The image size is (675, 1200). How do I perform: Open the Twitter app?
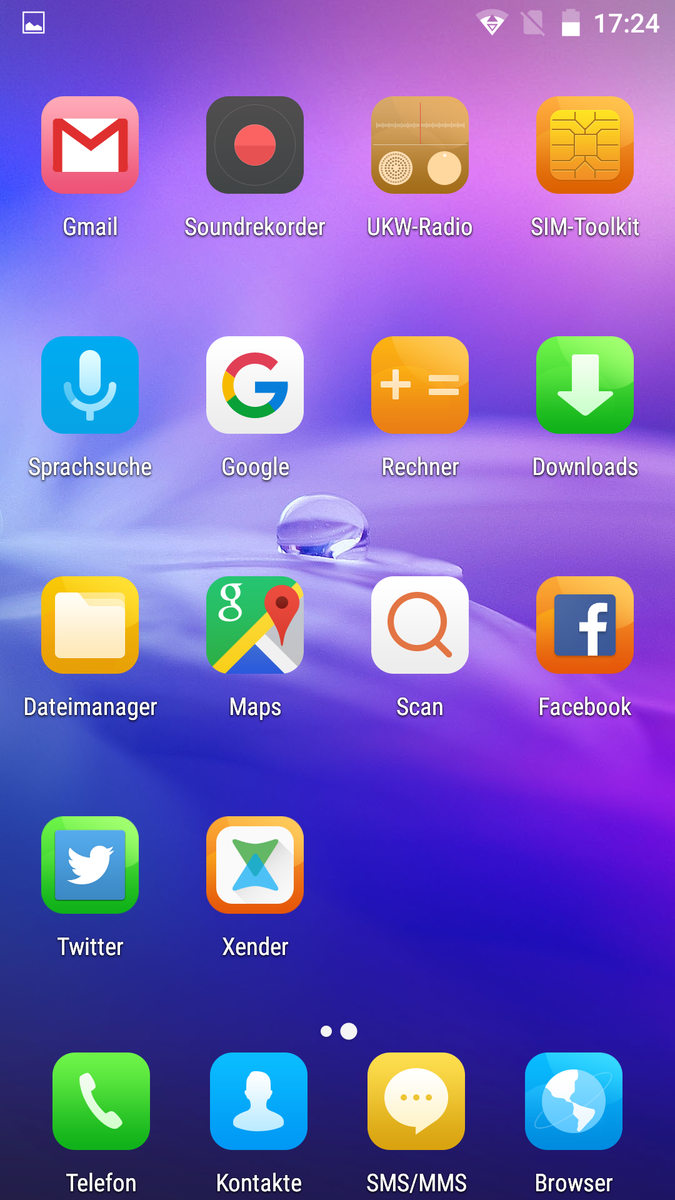[x=90, y=865]
